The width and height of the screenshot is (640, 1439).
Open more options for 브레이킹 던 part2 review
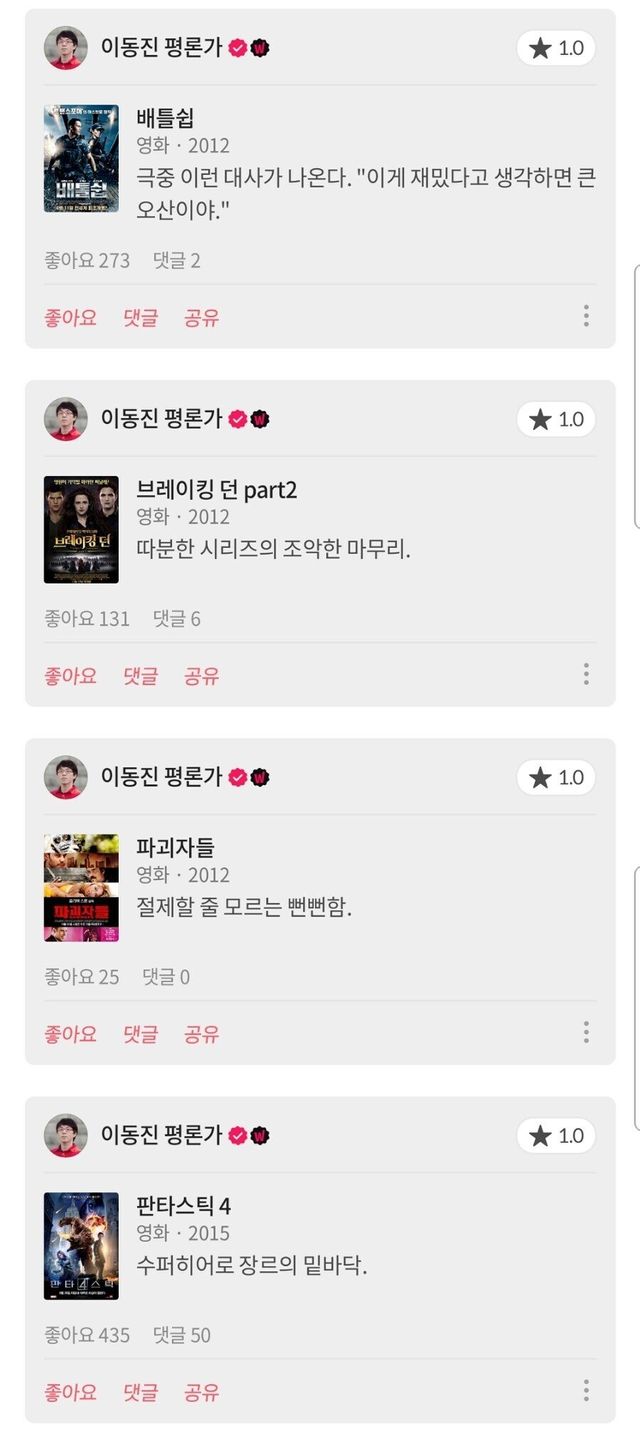coord(586,675)
